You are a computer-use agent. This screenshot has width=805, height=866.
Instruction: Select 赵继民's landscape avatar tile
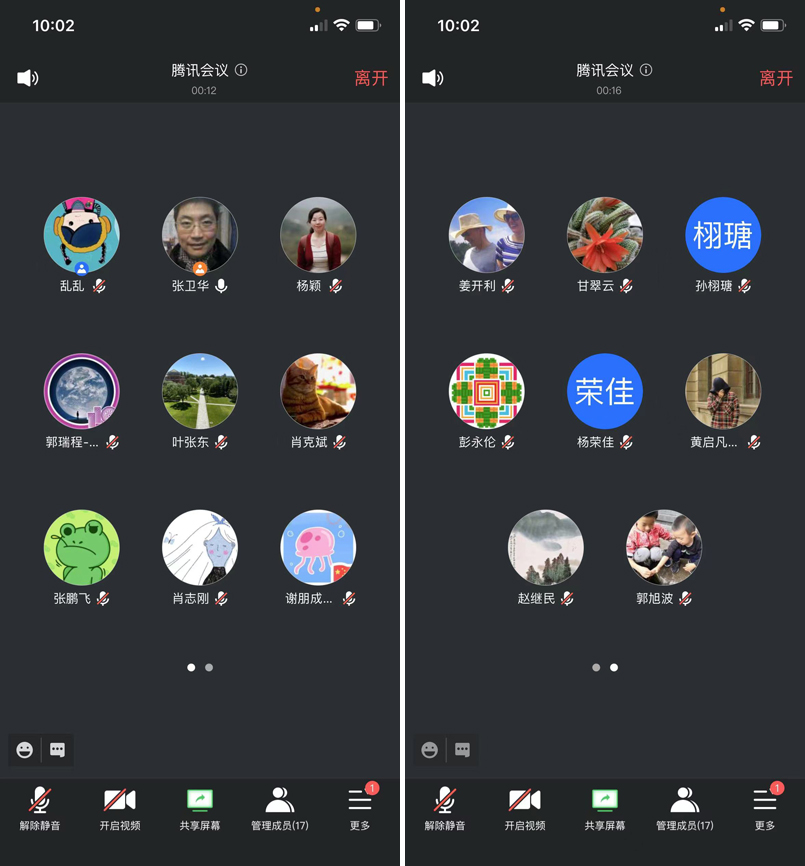(546, 547)
